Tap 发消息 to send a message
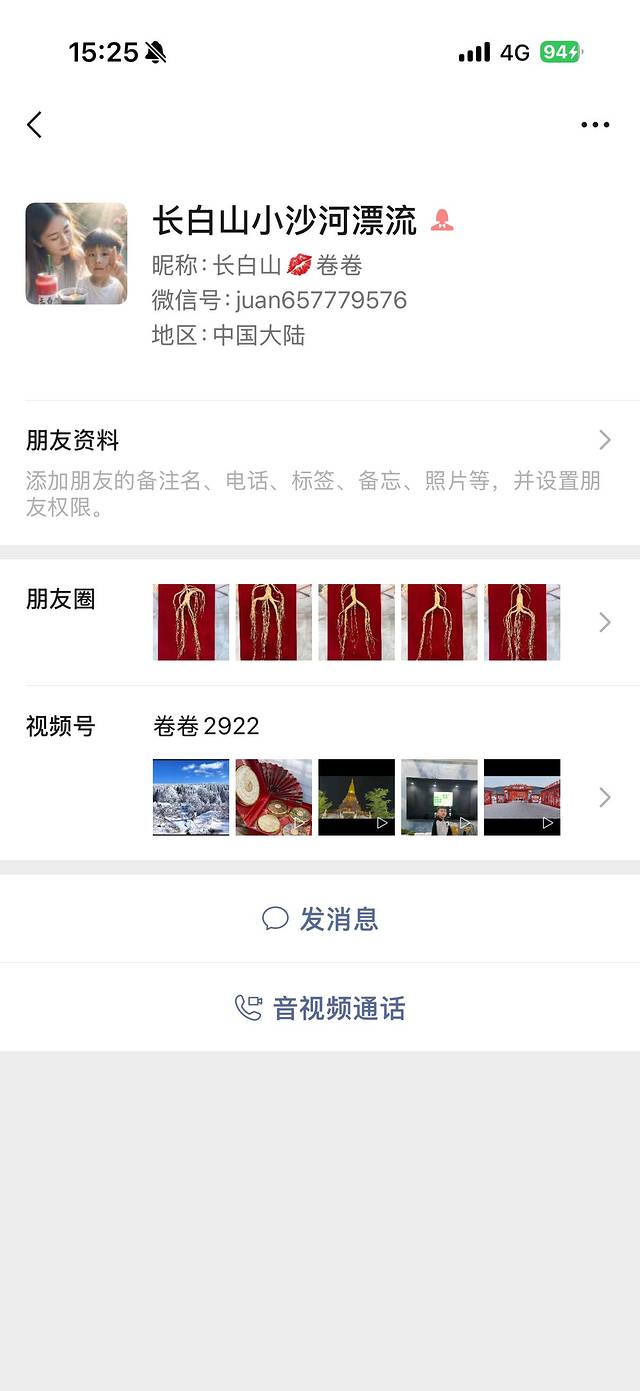The image size is (640, 1391). click(x=320, y=919)
